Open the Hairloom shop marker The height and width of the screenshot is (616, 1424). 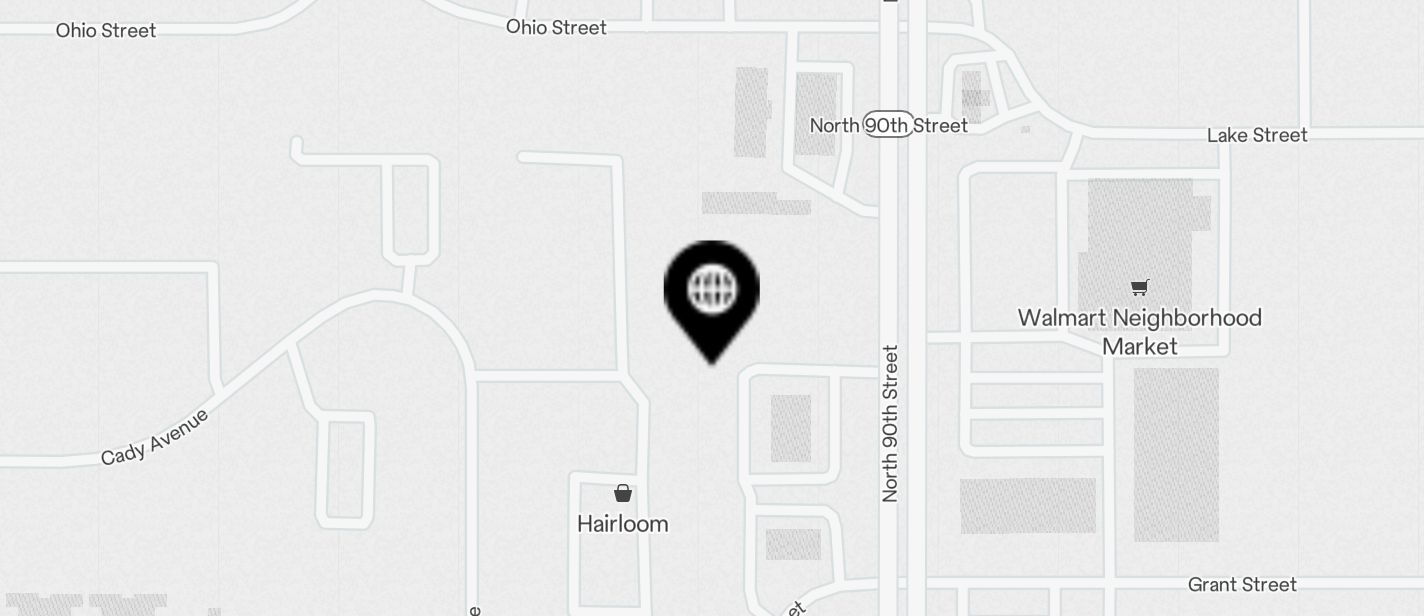pos(622,493)
